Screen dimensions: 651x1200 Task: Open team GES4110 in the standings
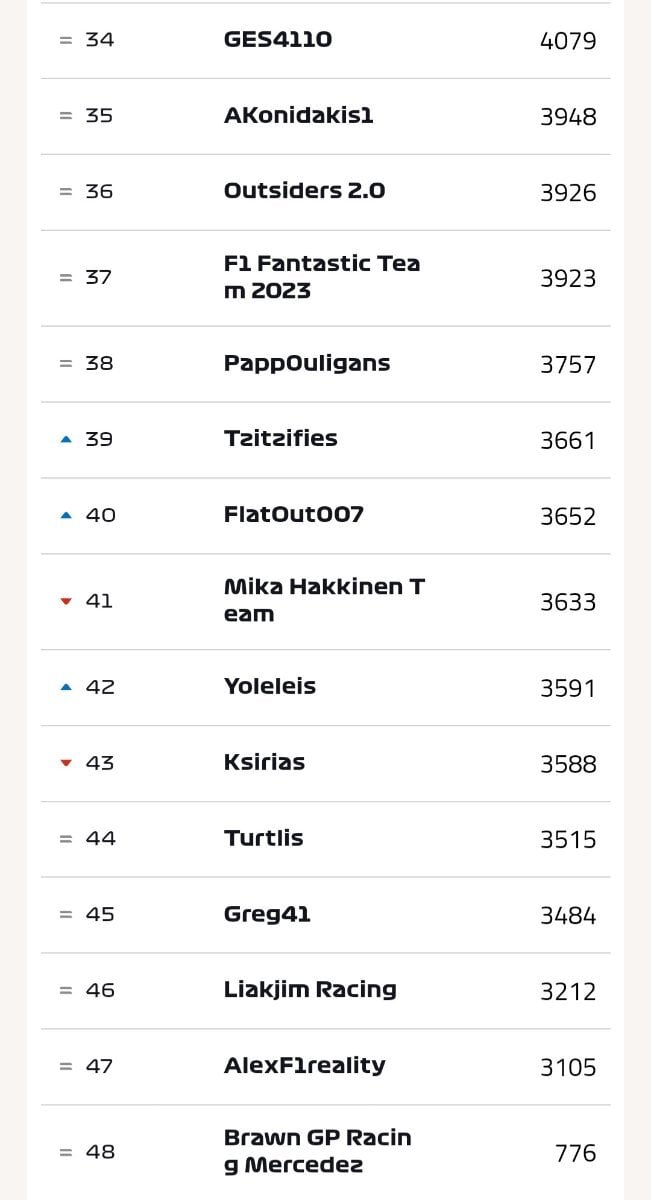325,40
